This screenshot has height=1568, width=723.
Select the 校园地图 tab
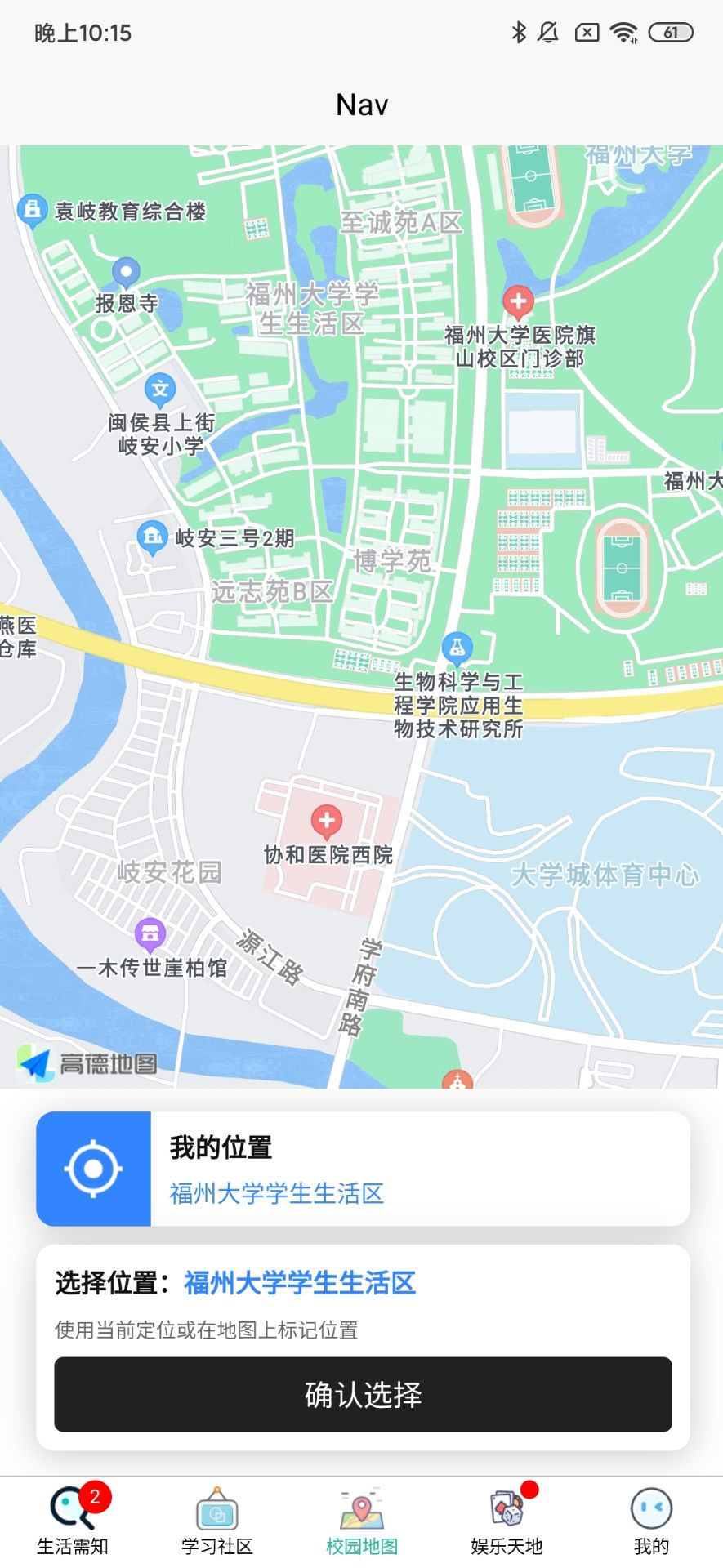[362, 1521]
